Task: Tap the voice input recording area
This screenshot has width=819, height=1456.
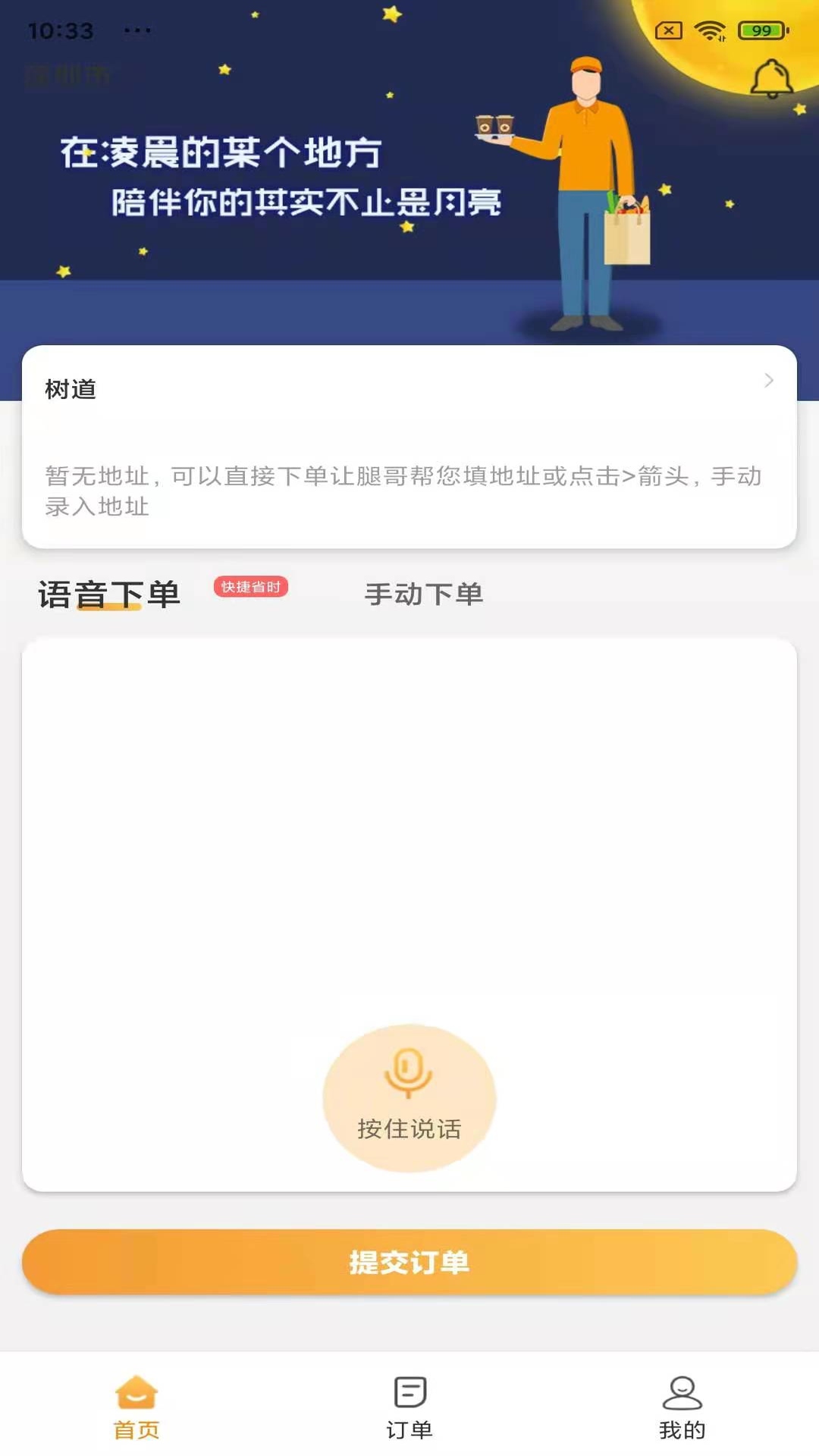Action: [409, 910]
